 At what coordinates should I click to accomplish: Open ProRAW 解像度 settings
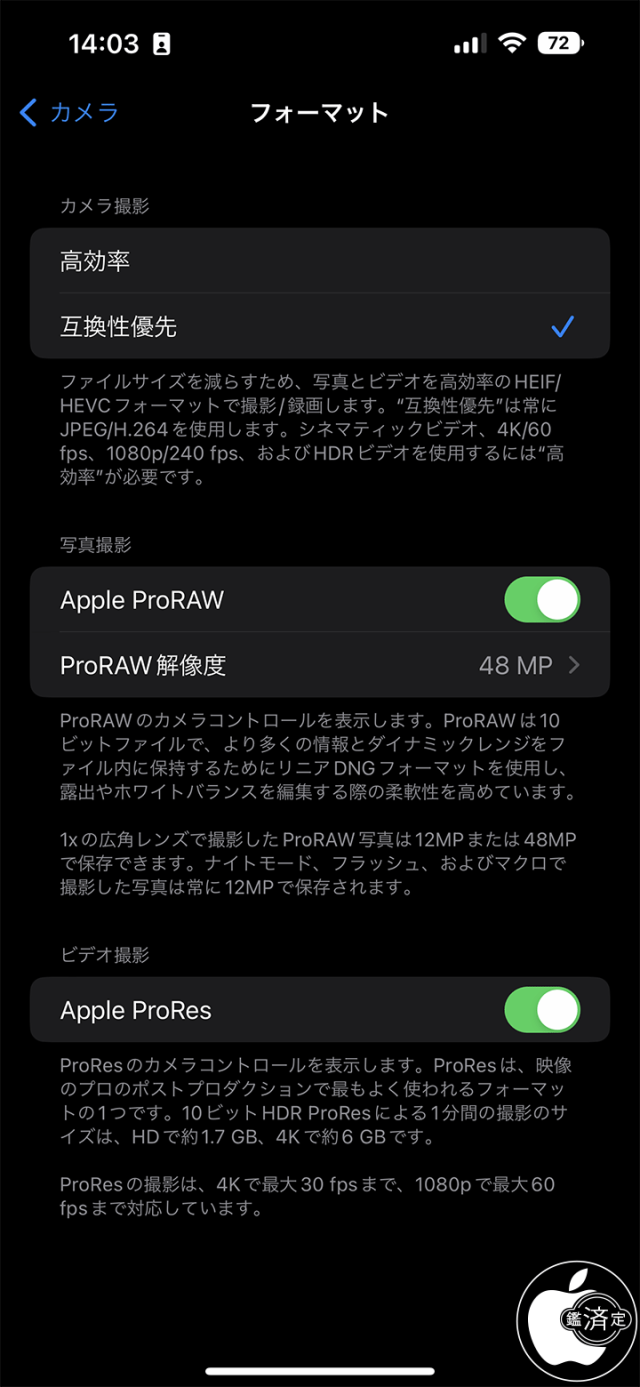(x=319, y=665)
